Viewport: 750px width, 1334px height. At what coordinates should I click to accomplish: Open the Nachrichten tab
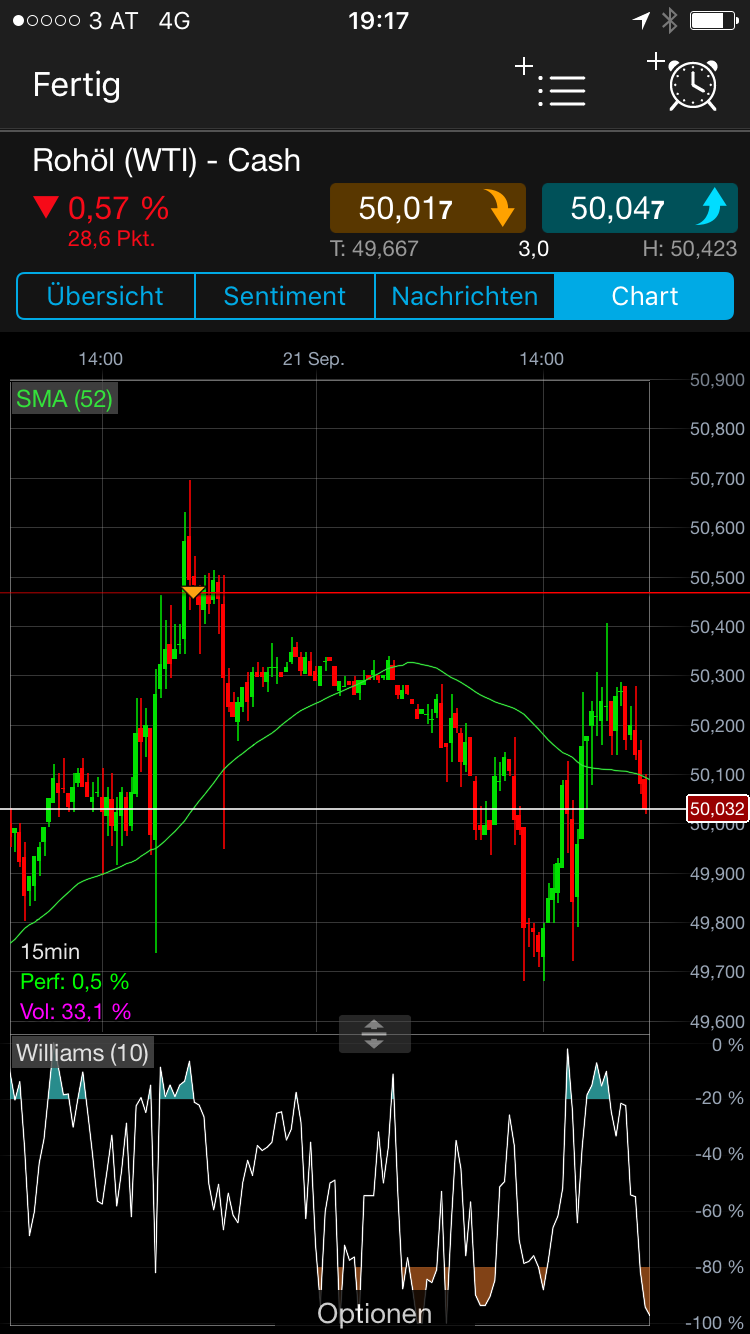click(464, 296)
